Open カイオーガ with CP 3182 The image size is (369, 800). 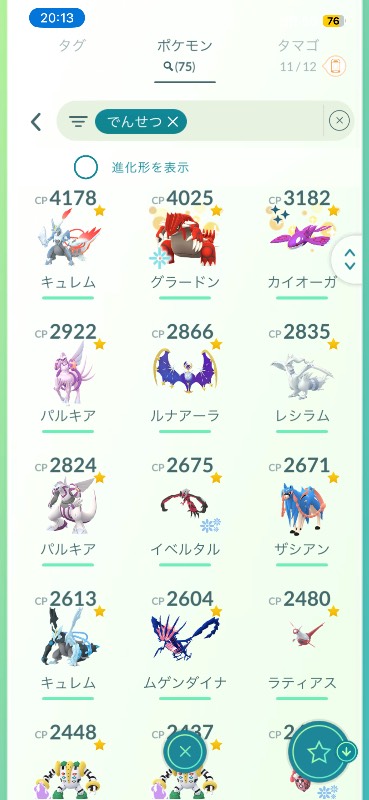302,244
